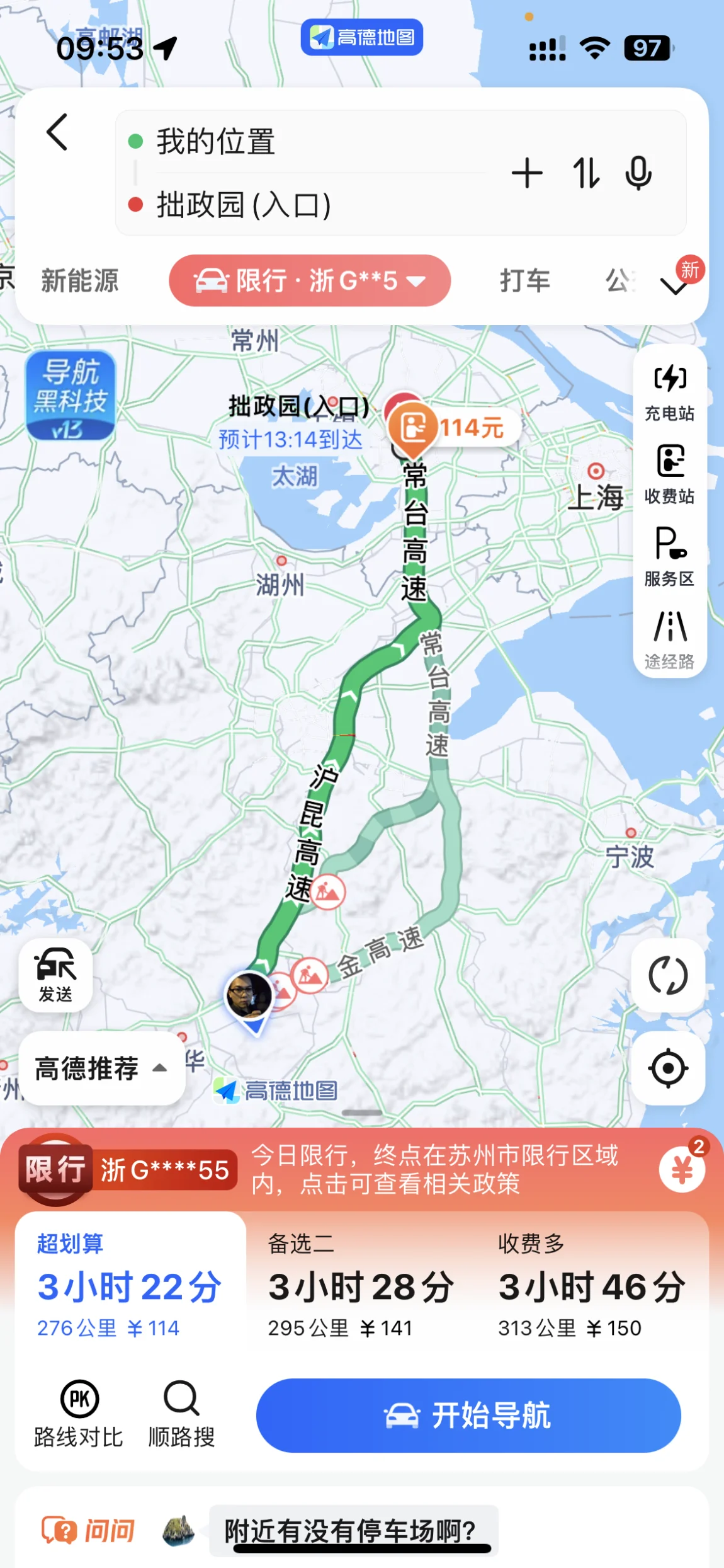Recenter map on my location
724x1568 pixels.
coord(668,1068)
